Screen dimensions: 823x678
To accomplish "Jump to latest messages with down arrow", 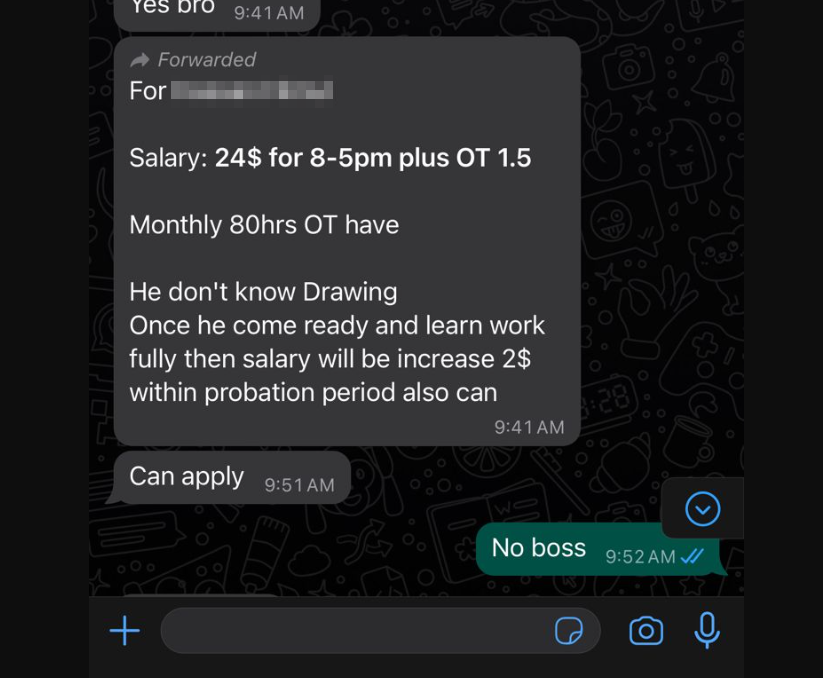I will click(703, 509).
